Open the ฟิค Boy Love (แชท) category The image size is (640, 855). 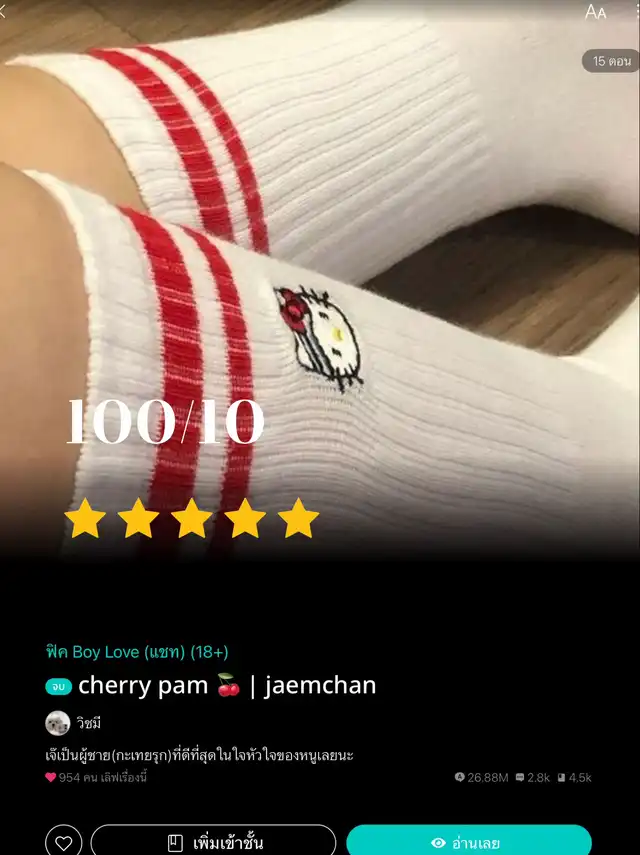[137, 652]
